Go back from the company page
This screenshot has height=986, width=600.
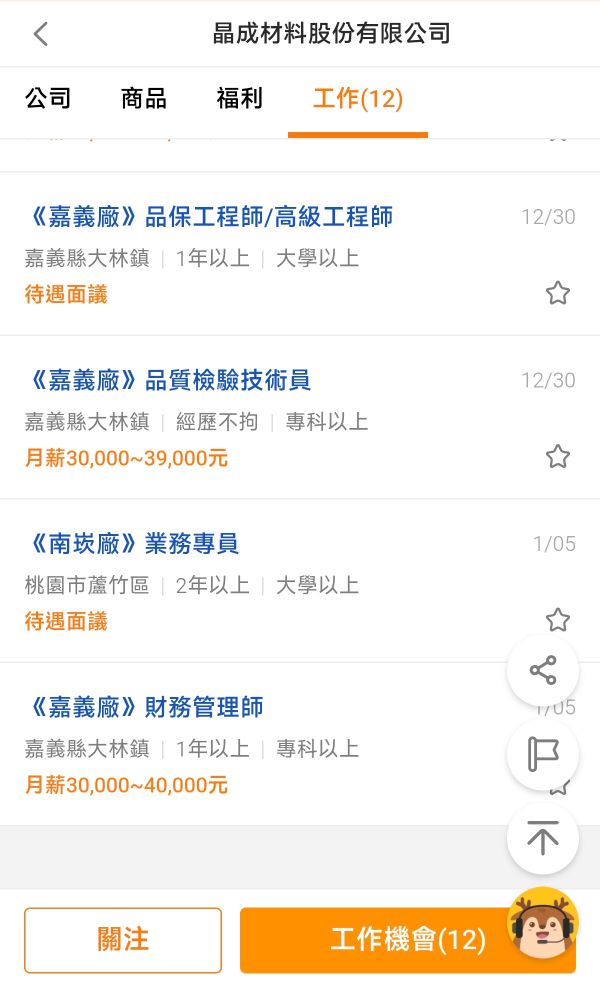[x=40, y=34]
